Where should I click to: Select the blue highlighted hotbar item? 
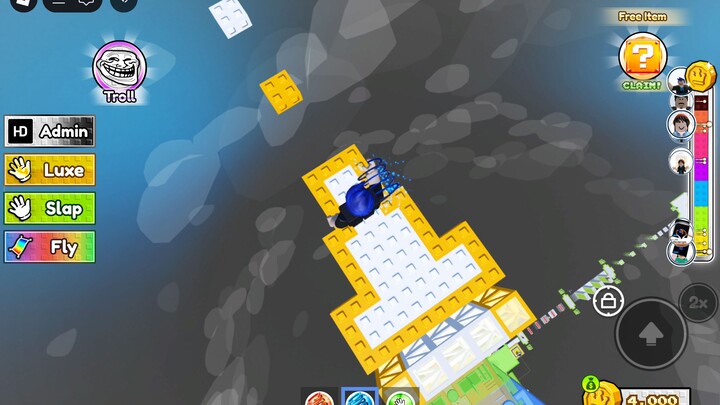click(359, 397)
